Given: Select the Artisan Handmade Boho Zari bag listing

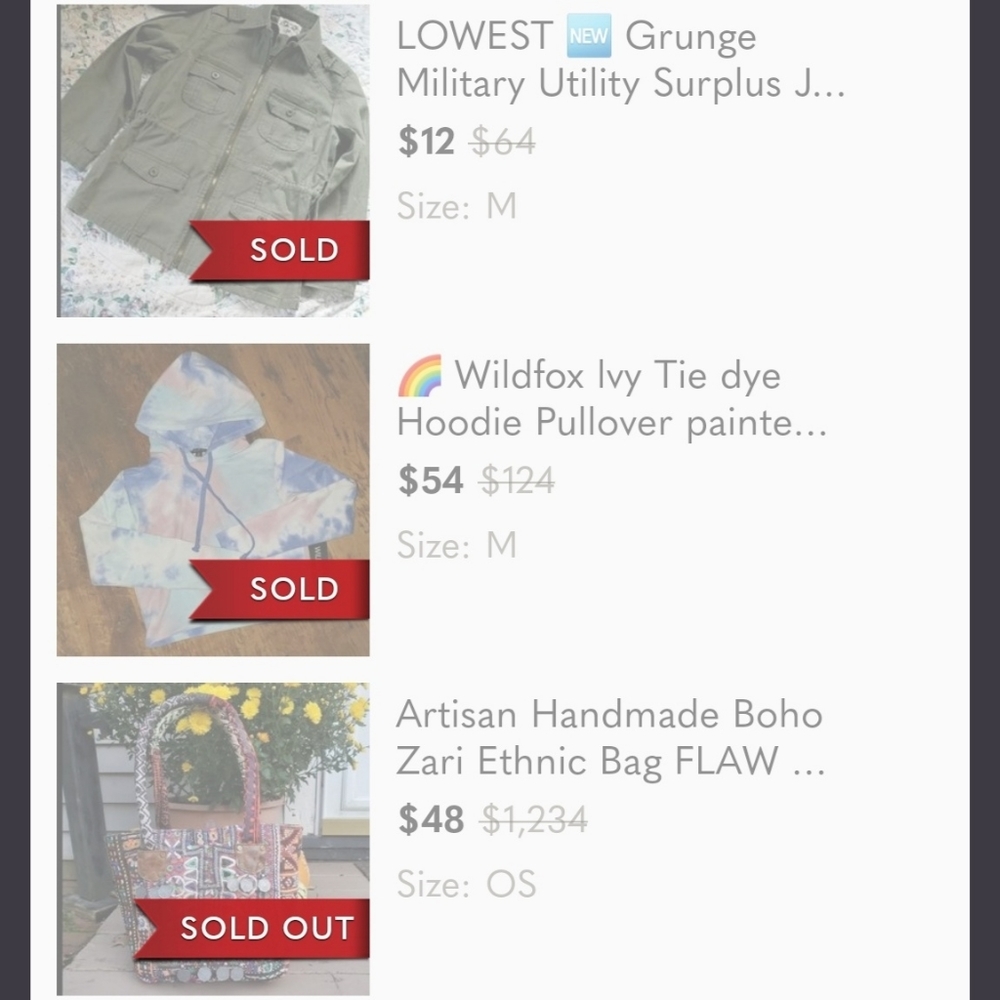Looking at the screenshot, I should pos(610,738).
